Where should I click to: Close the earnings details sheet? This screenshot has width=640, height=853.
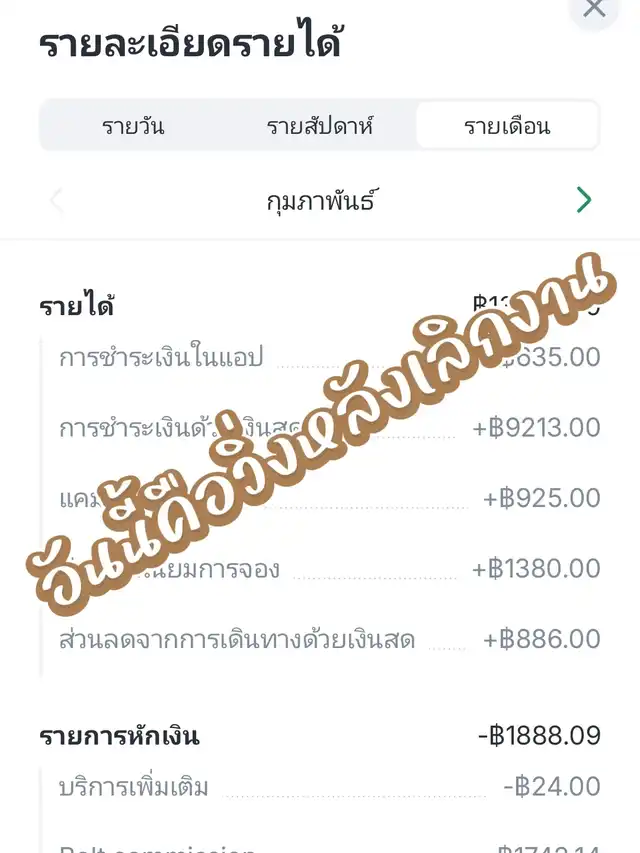tap(594, 9)
